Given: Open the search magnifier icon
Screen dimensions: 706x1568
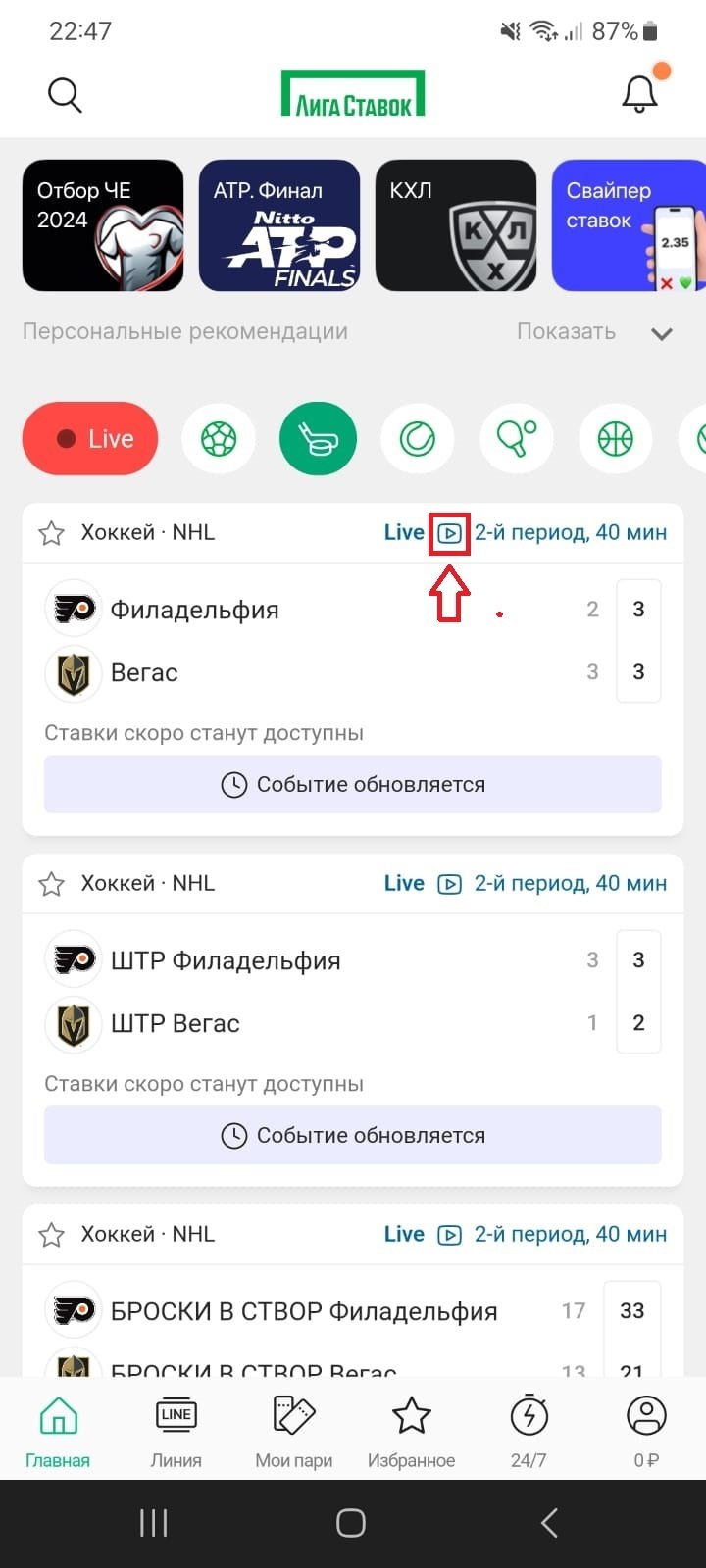Looking at the screenshot, I should (65, 95).
